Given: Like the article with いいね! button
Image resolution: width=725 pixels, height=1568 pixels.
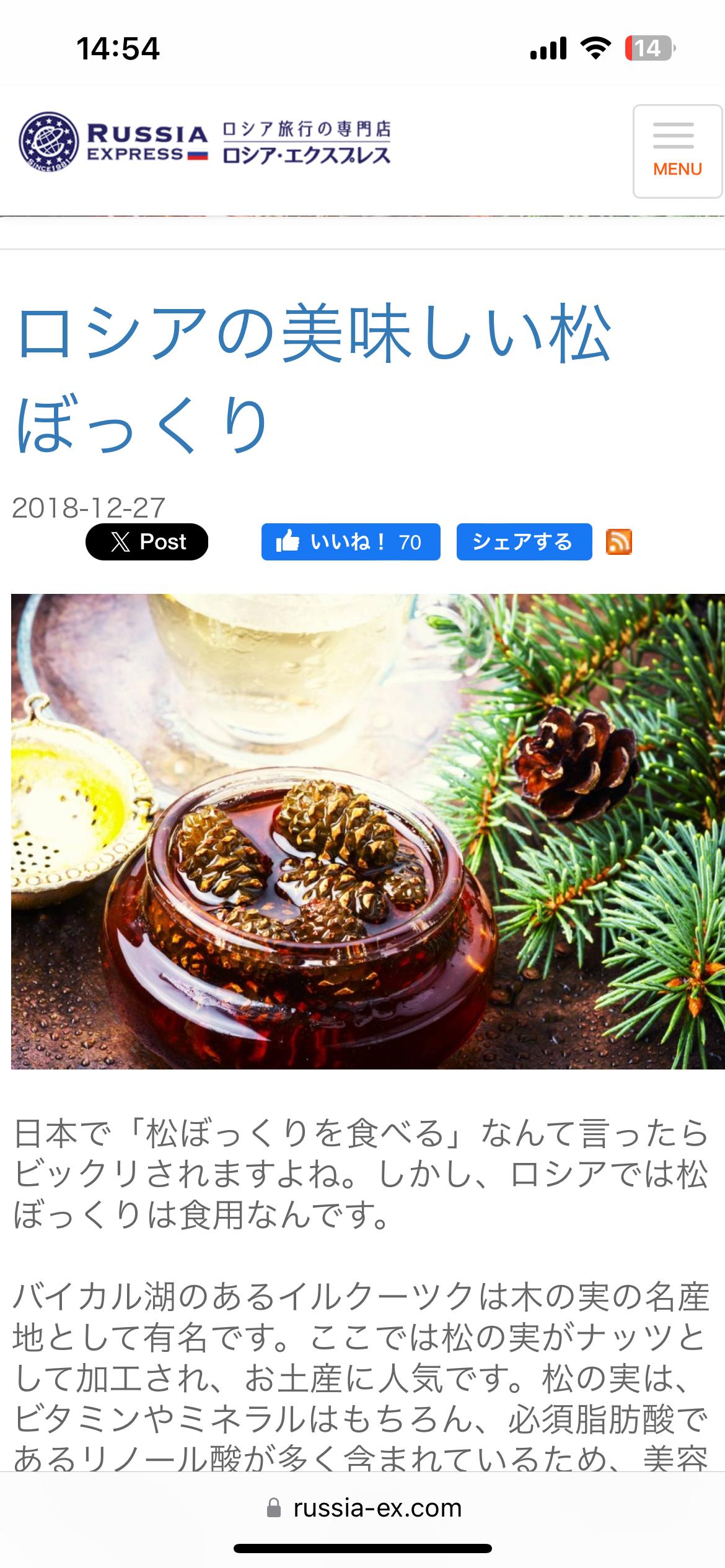Looking at the screenshot, I should [x=350, y=542].
